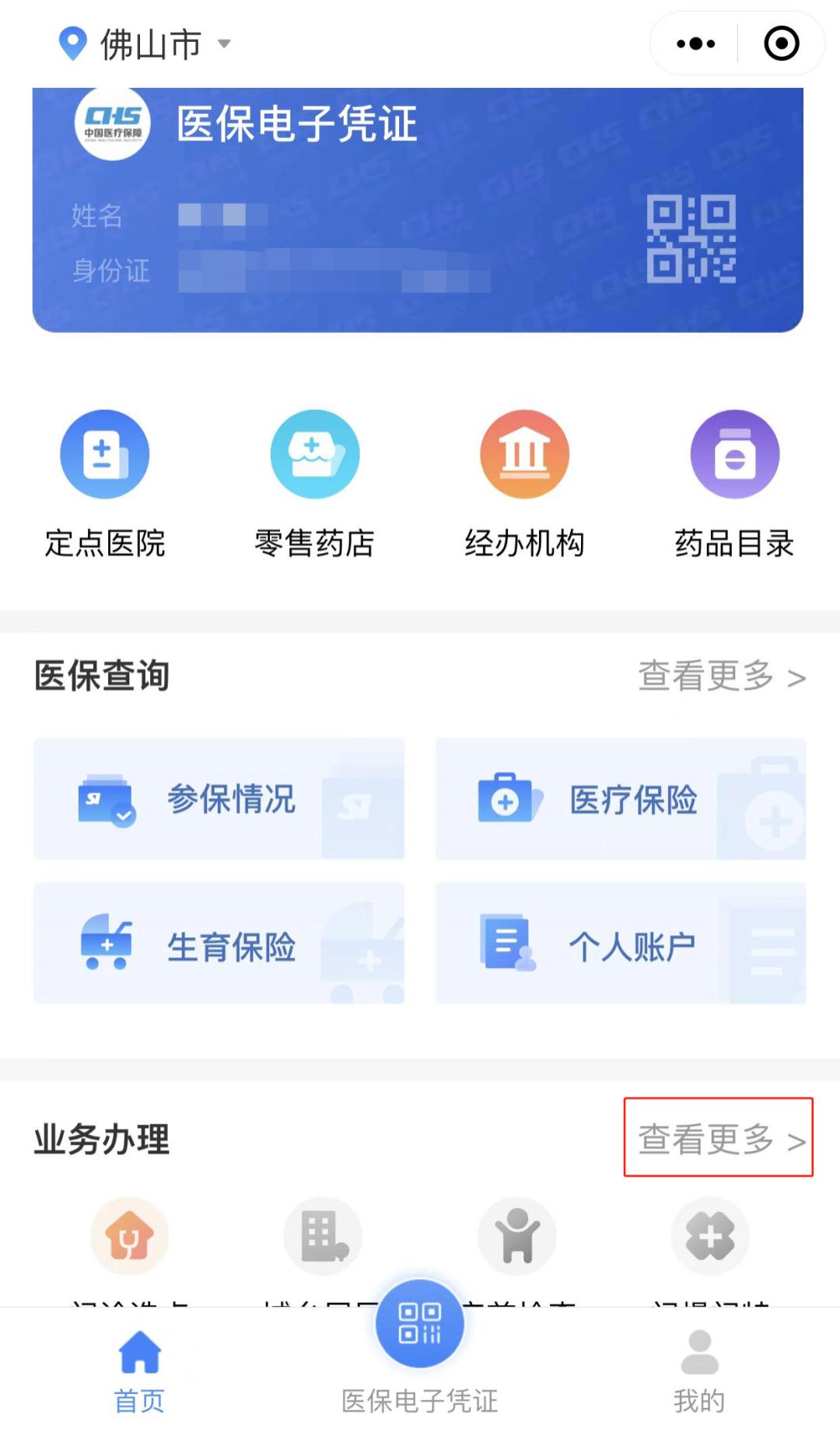Viewport: 840px width, 1450px height.
Task: Open 经办机构 agencies
Action: (x=525, y=484)
